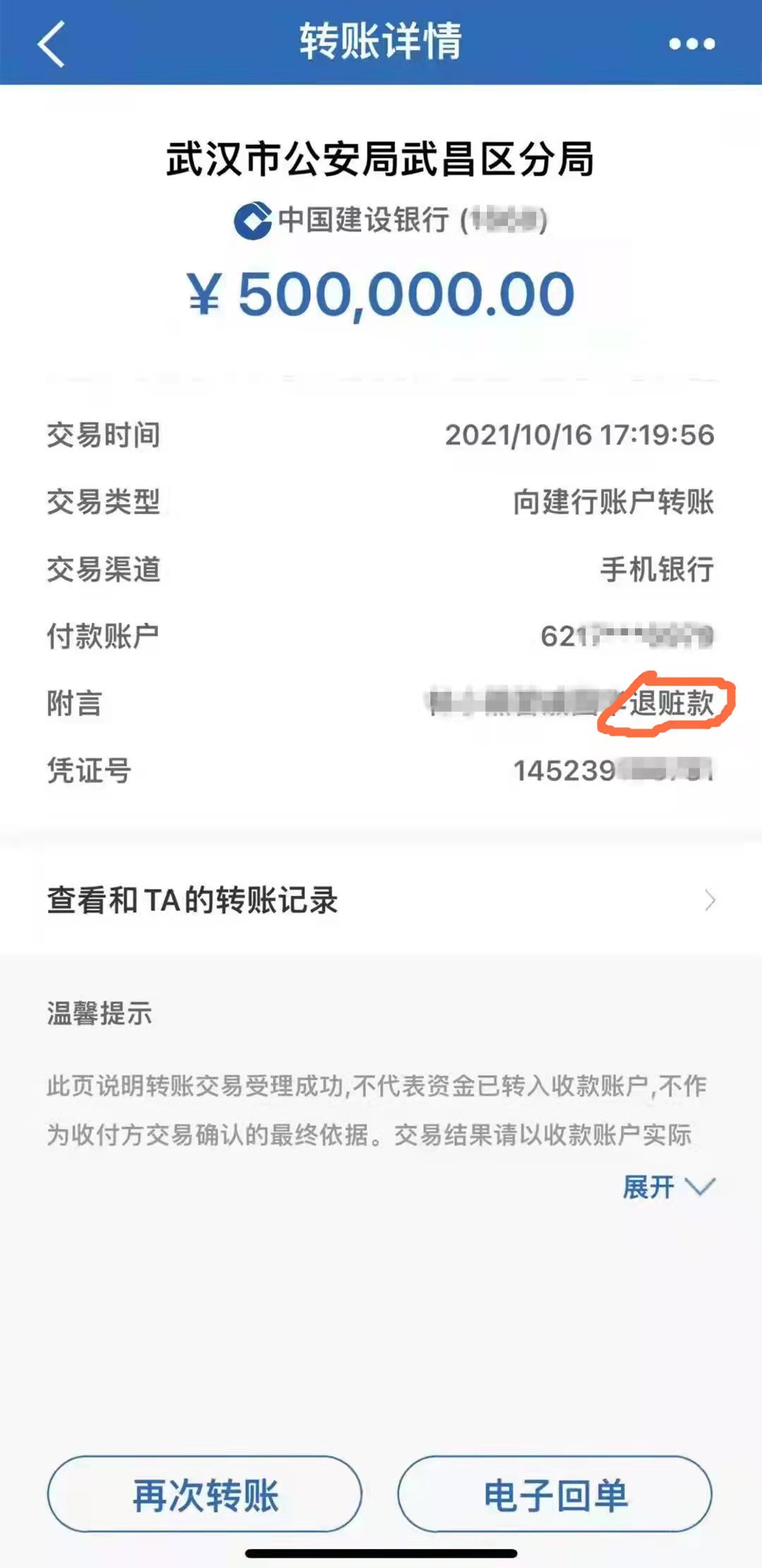762x1568 pixels.
Task: Open the 电子回单 receipt
Action: pos(555,1495)
